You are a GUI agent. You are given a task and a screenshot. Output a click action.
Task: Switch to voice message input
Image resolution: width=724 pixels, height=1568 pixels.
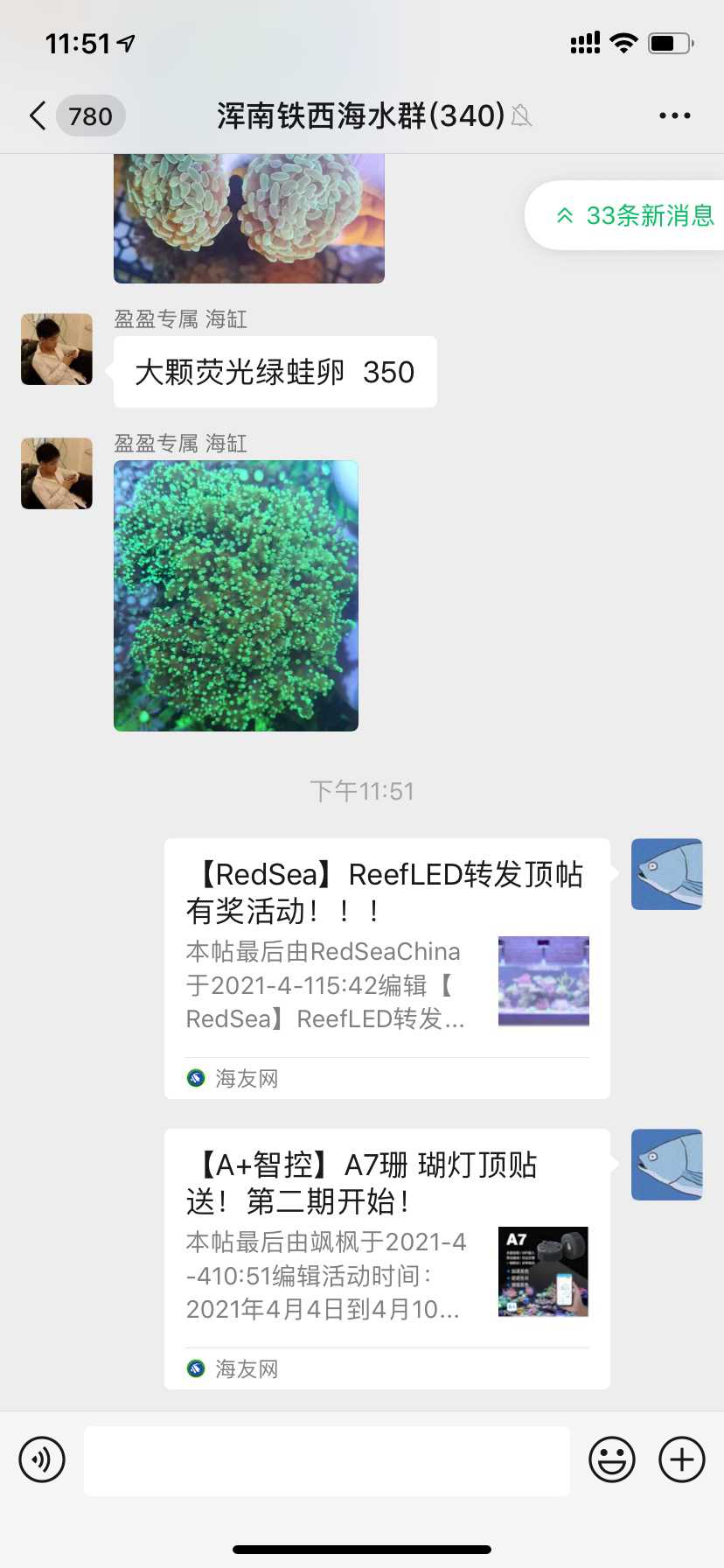pos(42,1459)
